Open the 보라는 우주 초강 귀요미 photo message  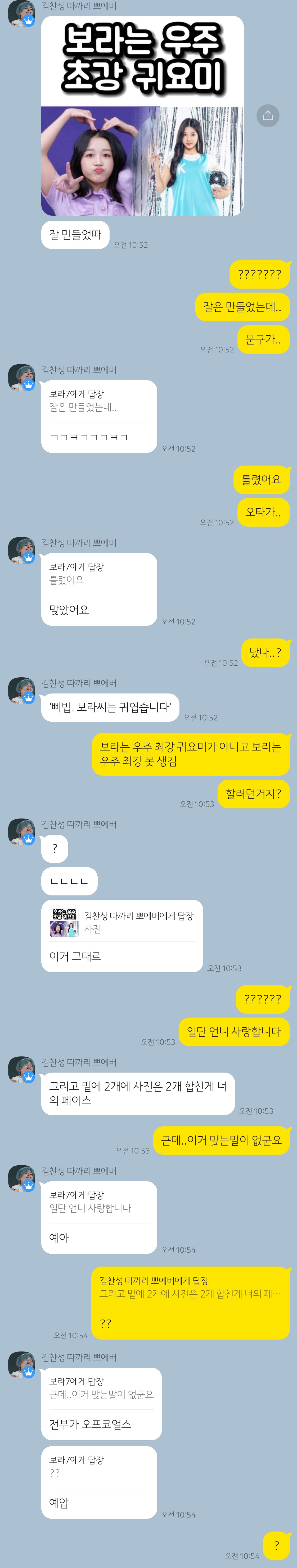click(x=142, y=116)
